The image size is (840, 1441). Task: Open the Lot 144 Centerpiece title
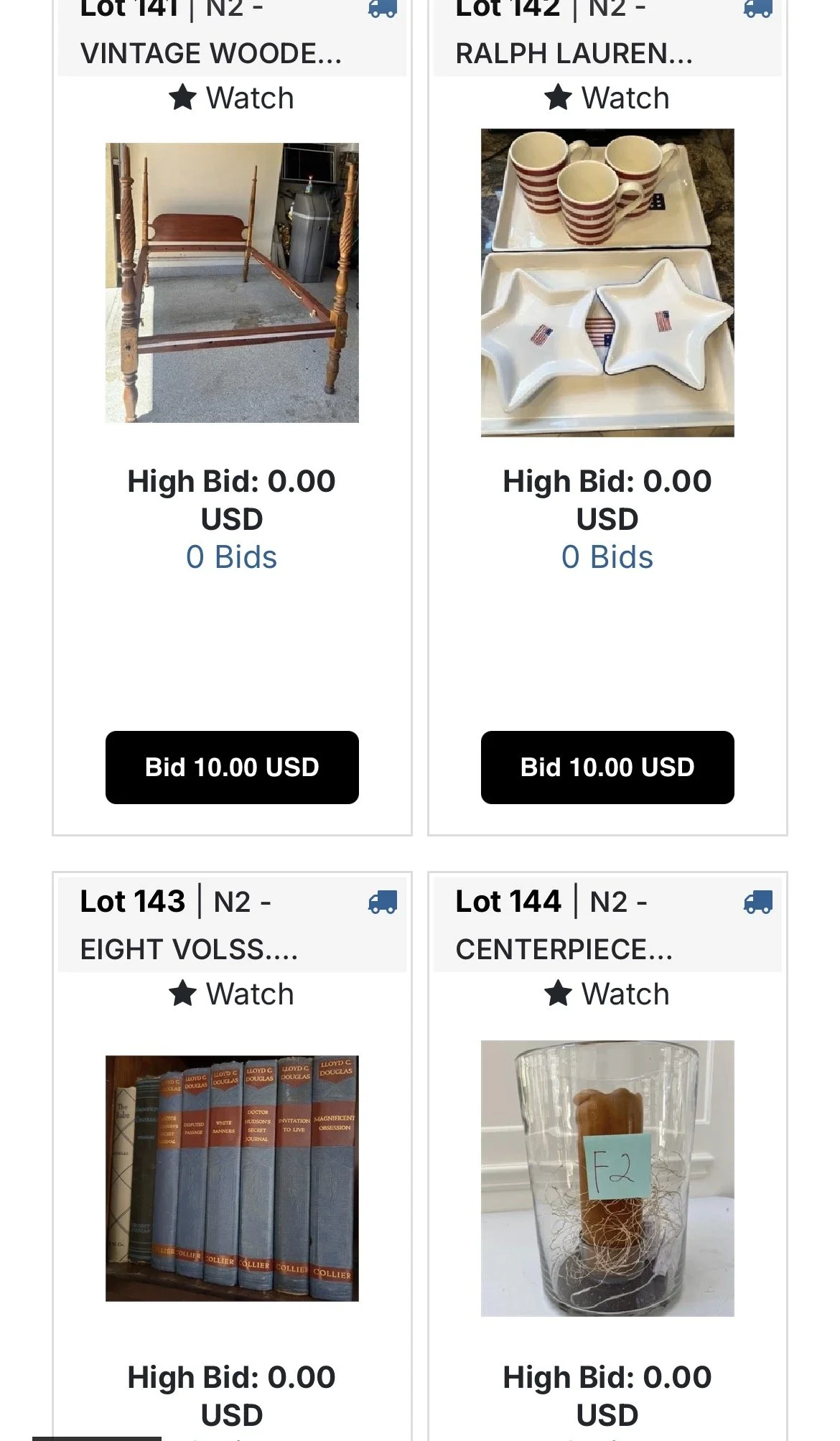[x=564, y=949]
